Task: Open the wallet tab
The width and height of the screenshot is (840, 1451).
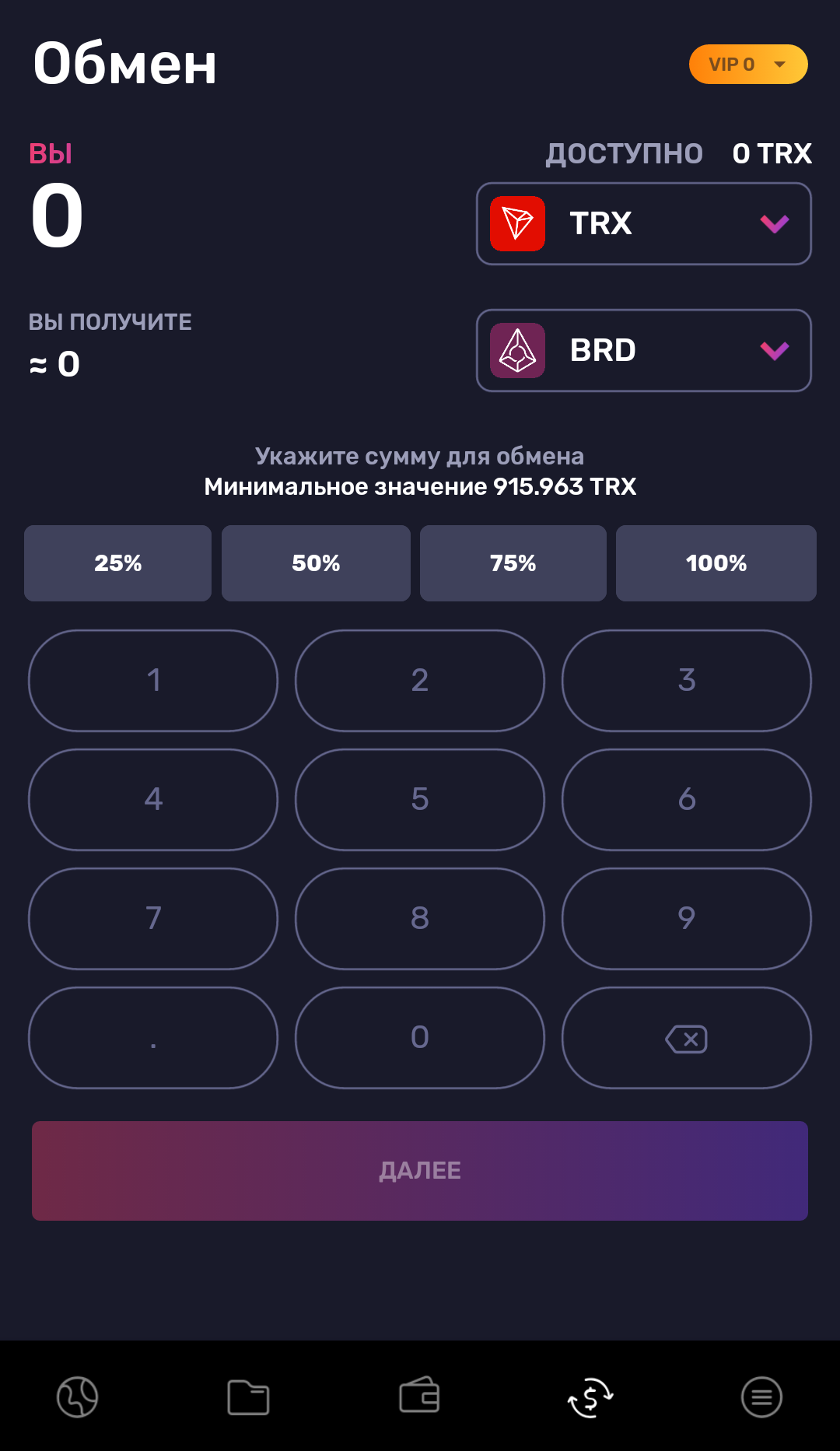Action: [419, 1395]
